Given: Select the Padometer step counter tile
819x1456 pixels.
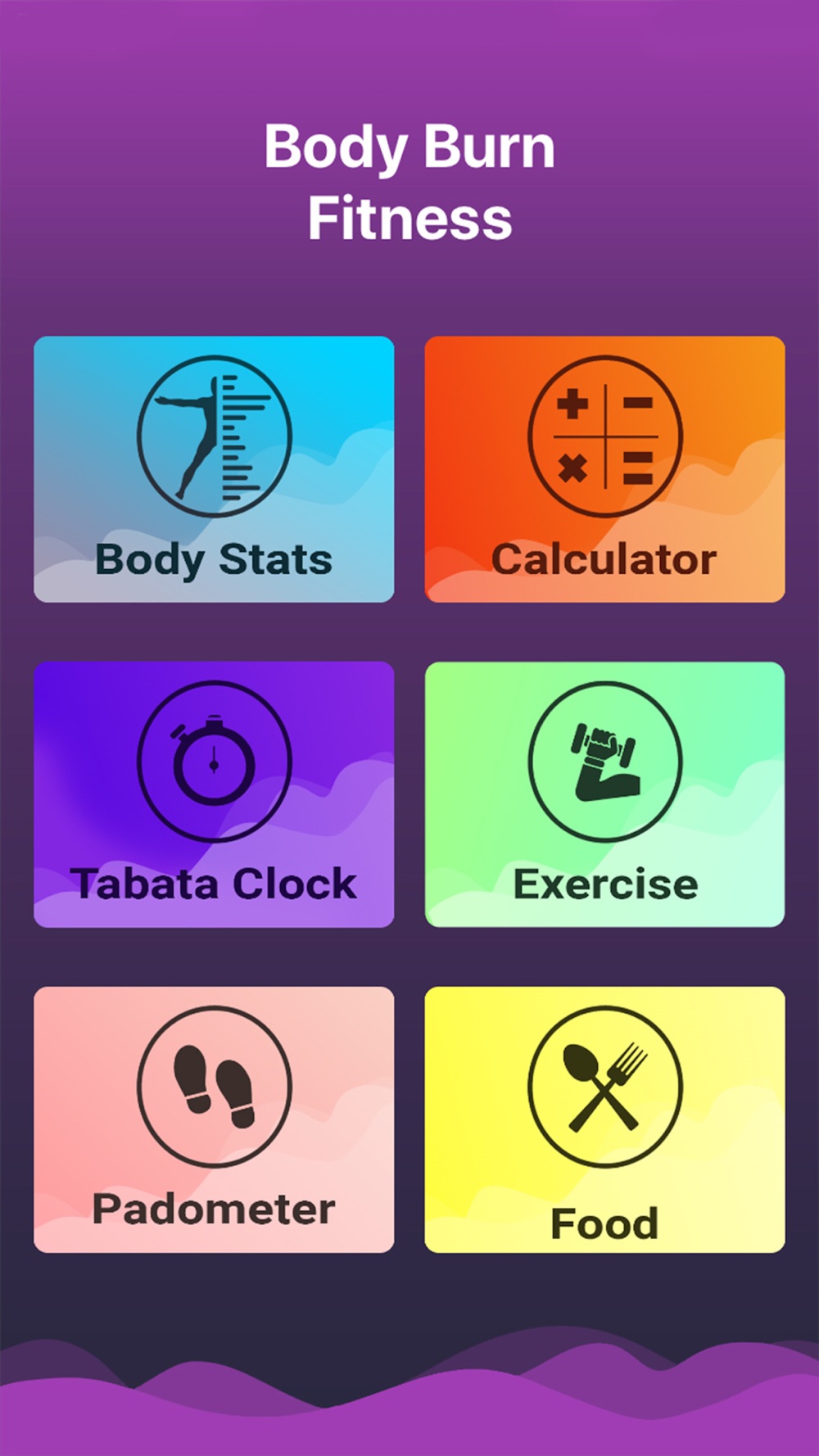Looking at the screenshot, I should [x=214, y=1119].
